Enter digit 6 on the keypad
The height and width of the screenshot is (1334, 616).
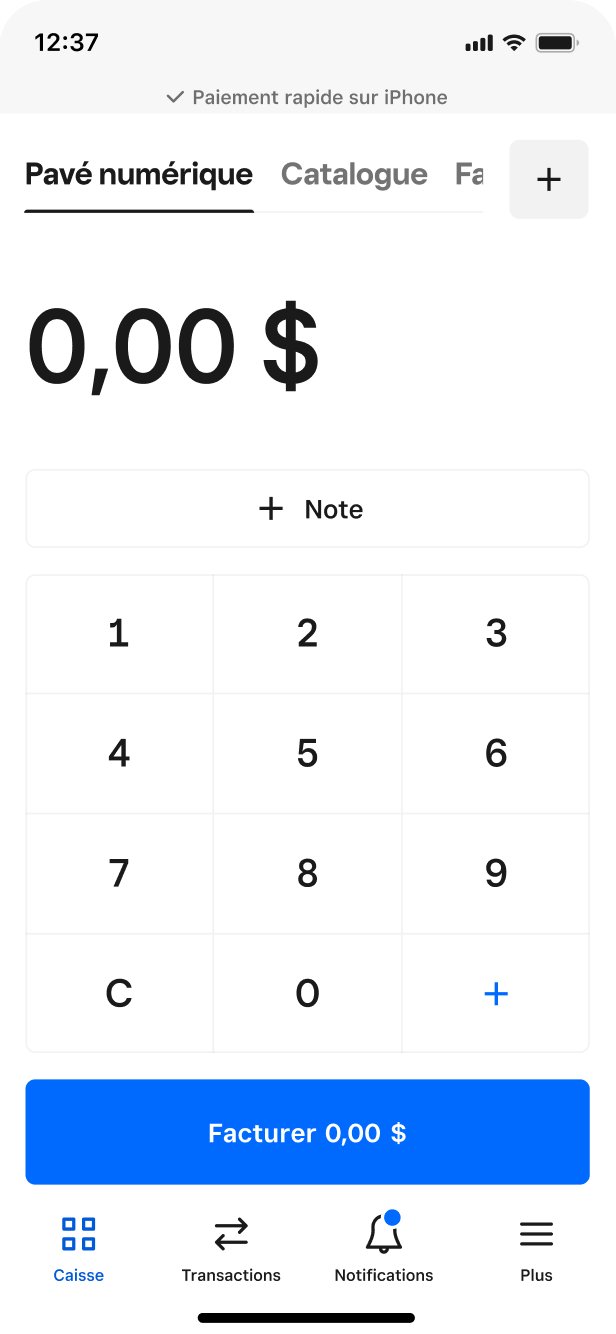496,753
